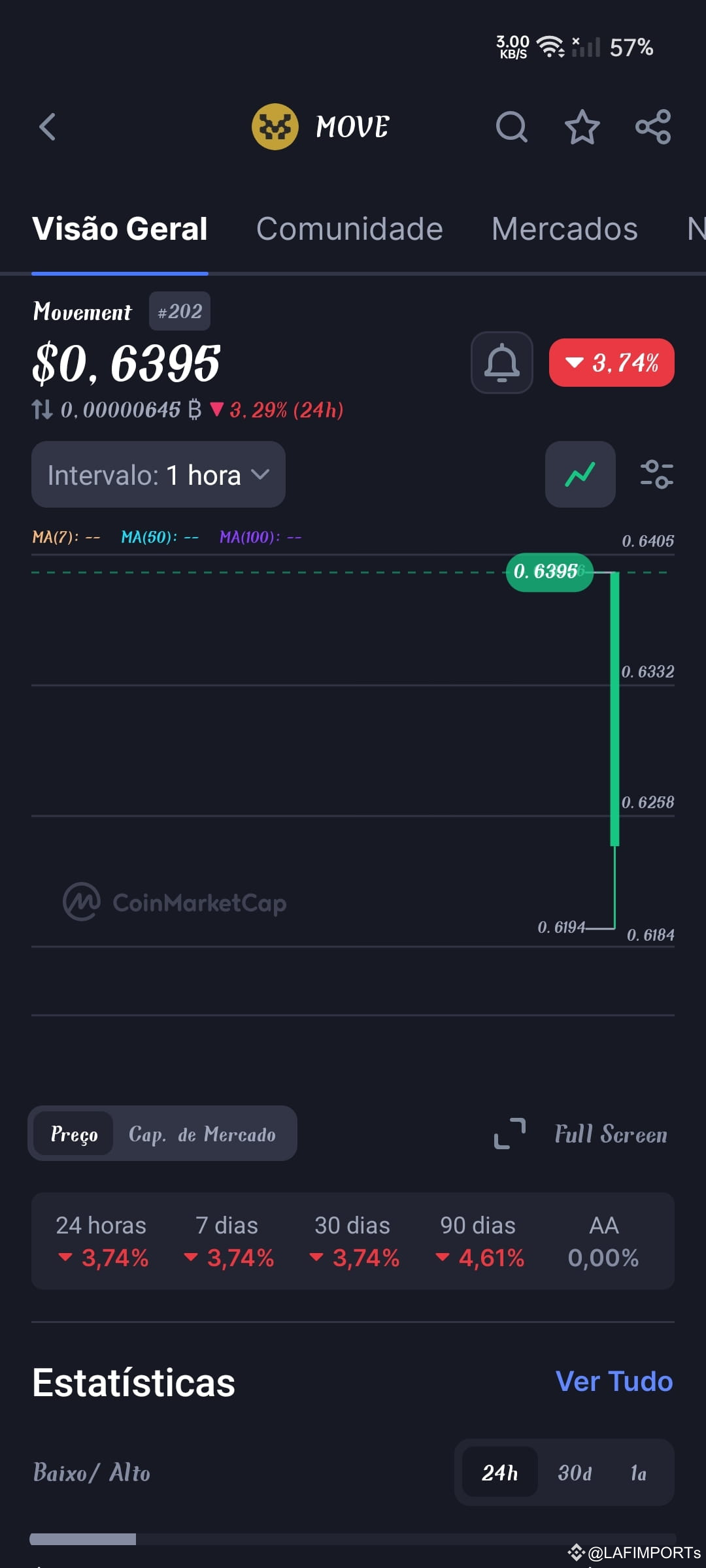Tap the back arrow
706x1568 pixels.
tap(47, 127)
